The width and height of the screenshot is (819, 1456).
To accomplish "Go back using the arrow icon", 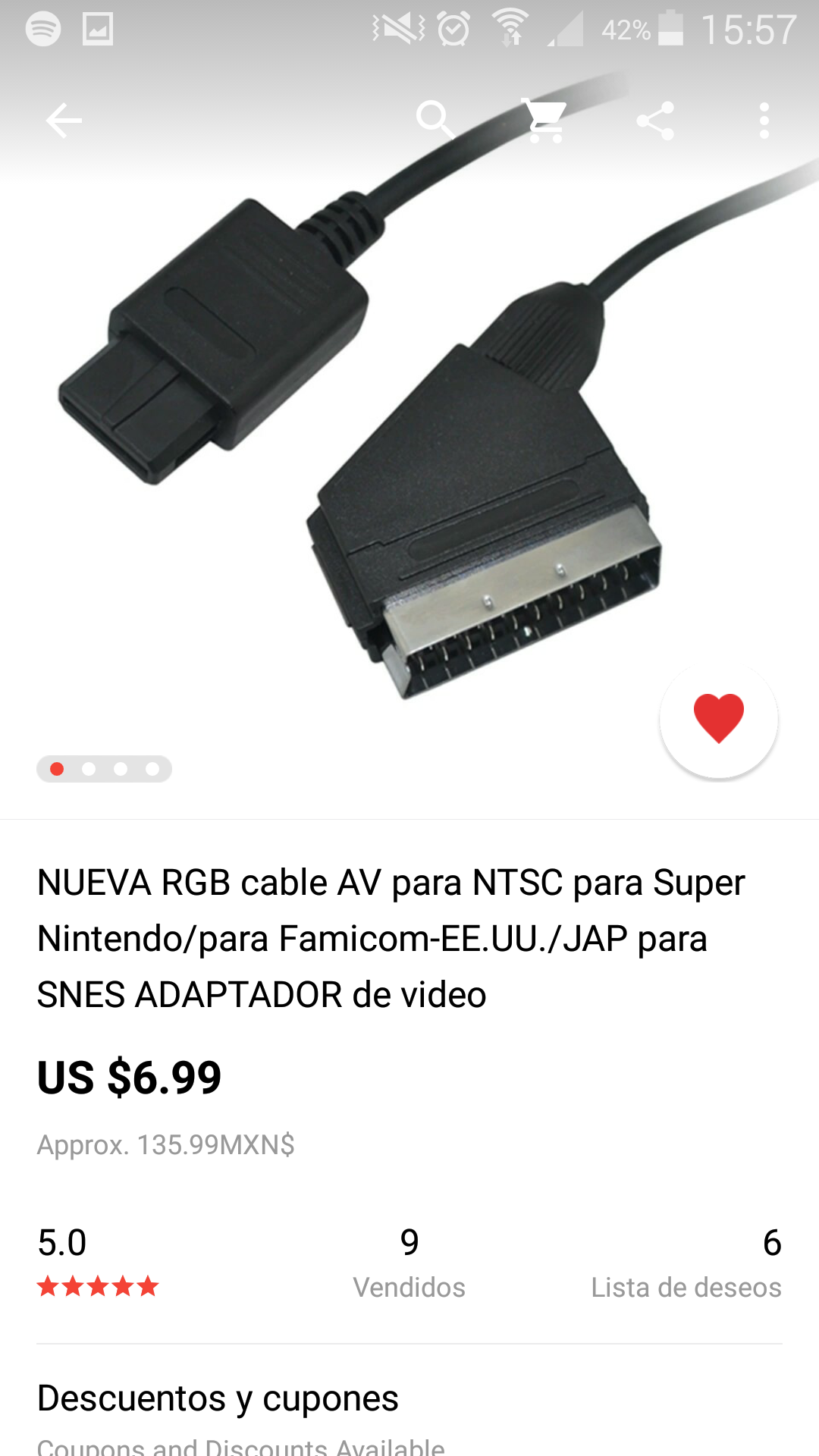I will [x=64, y=121].
